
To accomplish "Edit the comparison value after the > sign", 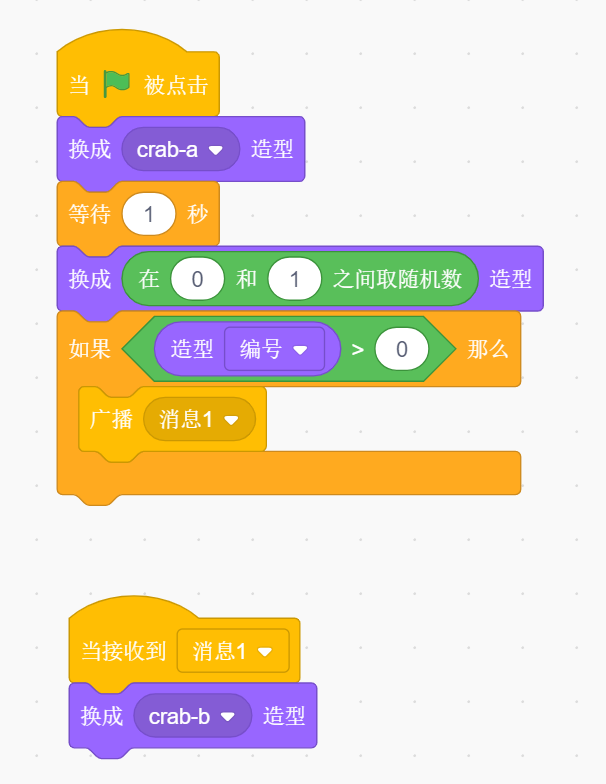I will pos(401,350).
